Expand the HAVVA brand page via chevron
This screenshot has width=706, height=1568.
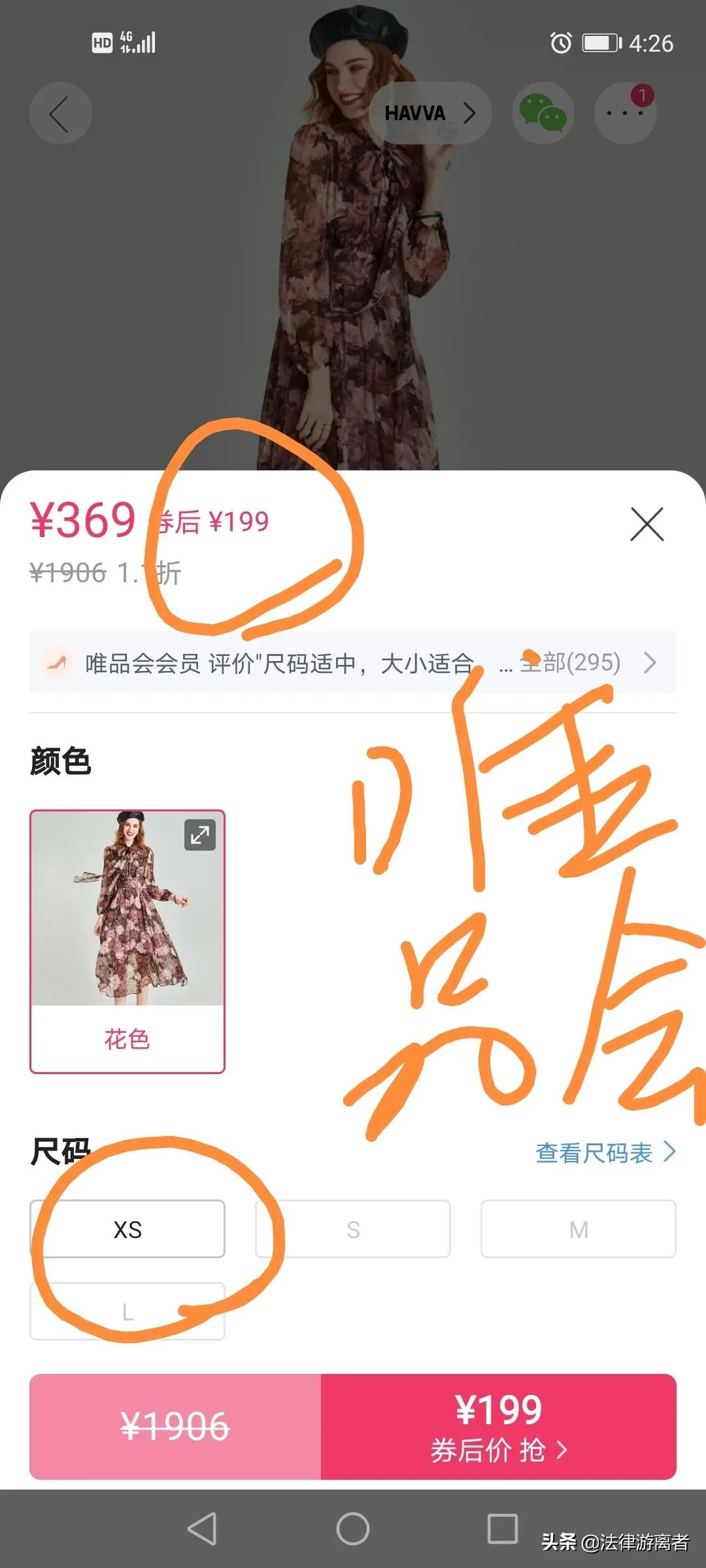pyautogui.click(x=469, y=112)
